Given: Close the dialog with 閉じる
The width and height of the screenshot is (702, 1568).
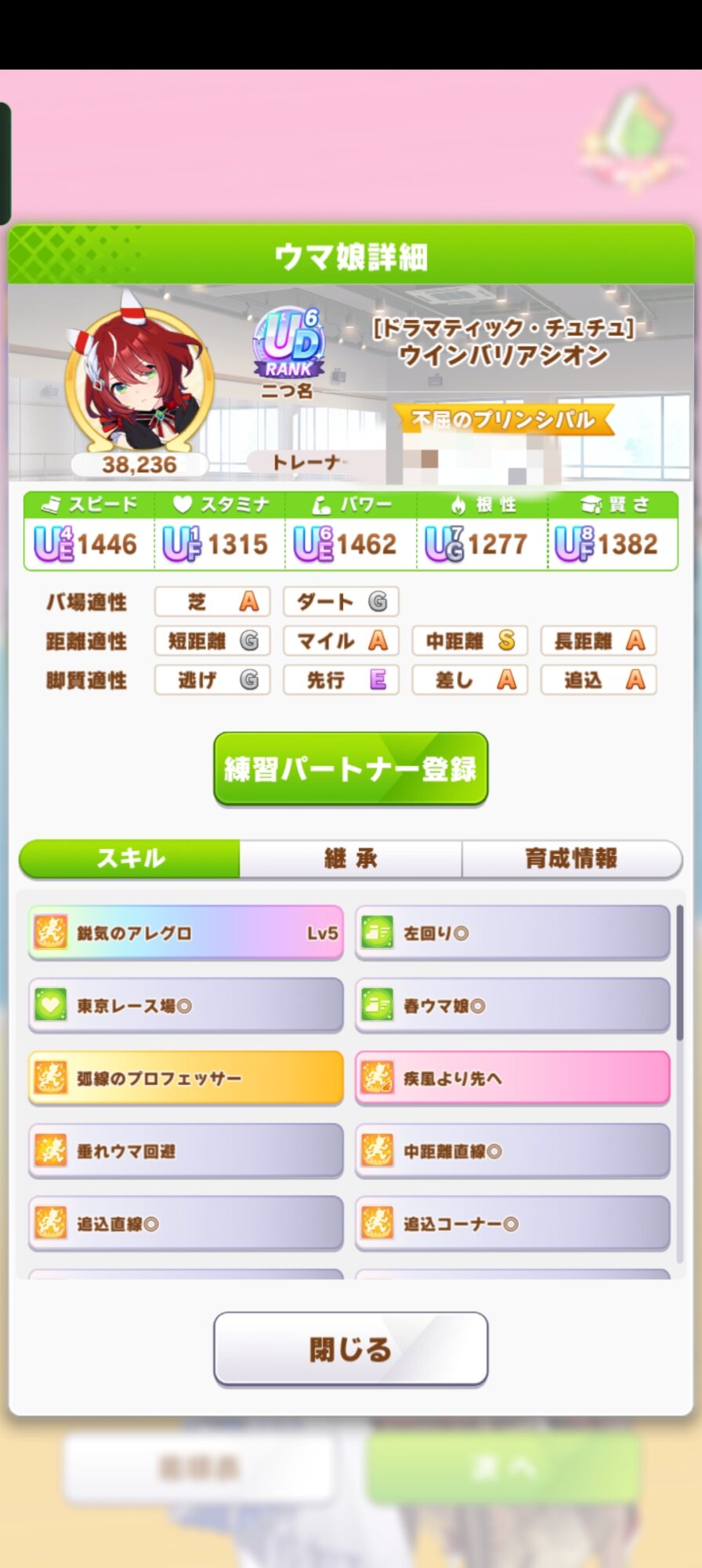Looking at the screenshot, I should pyautogui.click(x=351, y=1348).
